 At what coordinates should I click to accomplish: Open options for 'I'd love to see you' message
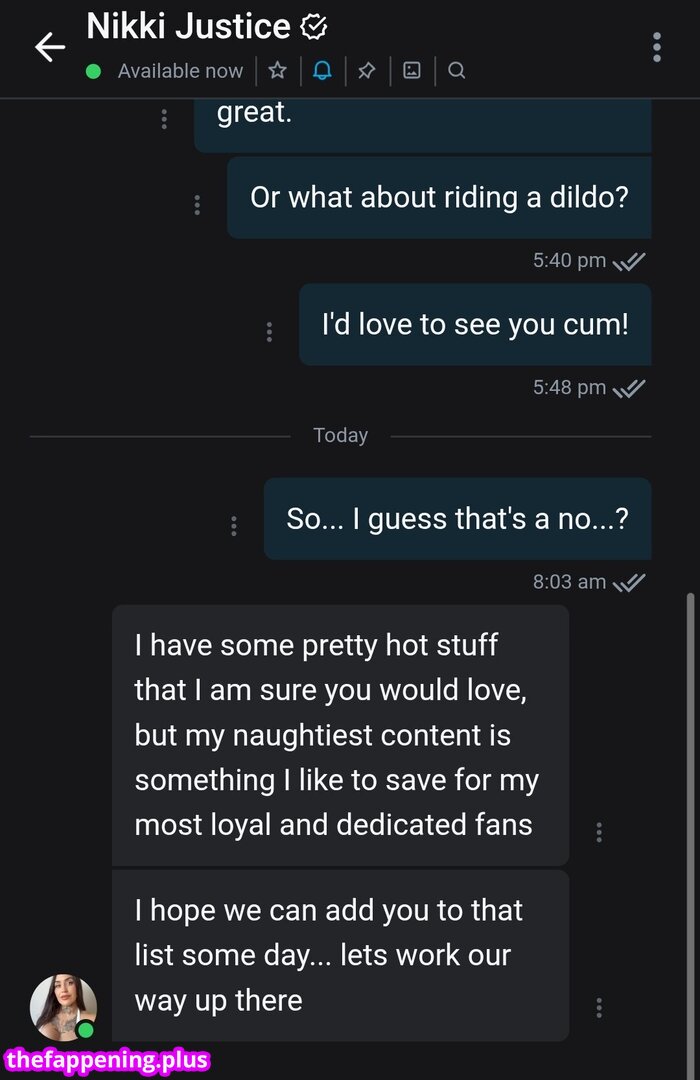(x=269, y=332)
